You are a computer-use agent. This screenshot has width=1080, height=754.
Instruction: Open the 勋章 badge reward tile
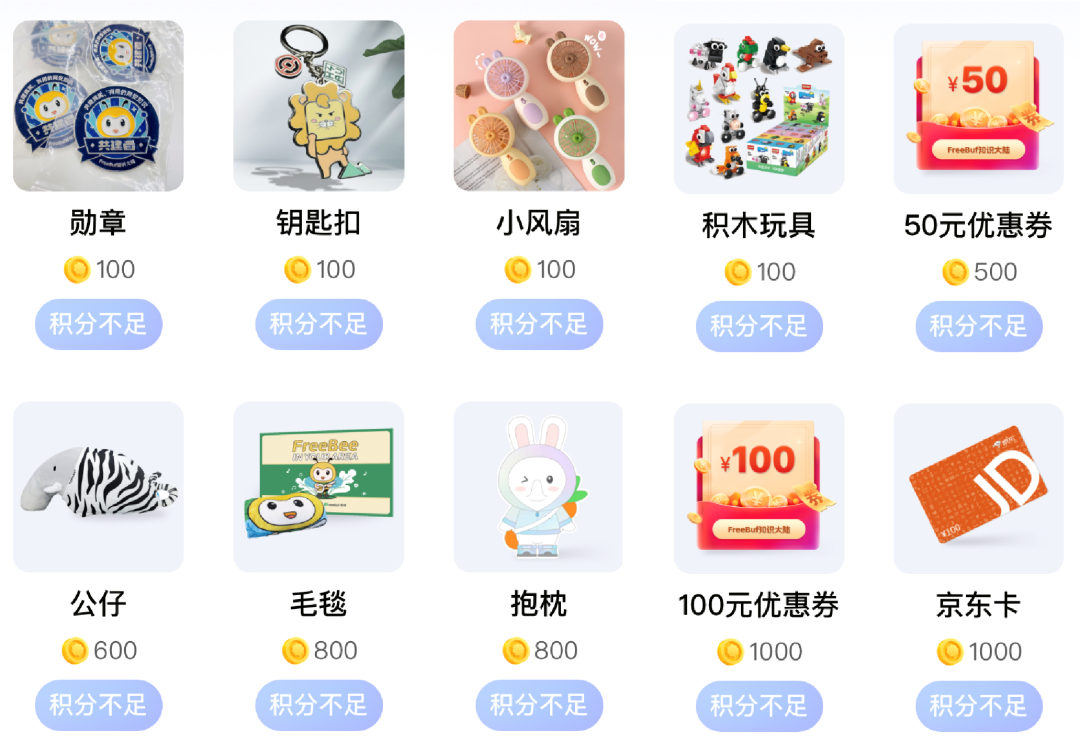click(98, 106)
